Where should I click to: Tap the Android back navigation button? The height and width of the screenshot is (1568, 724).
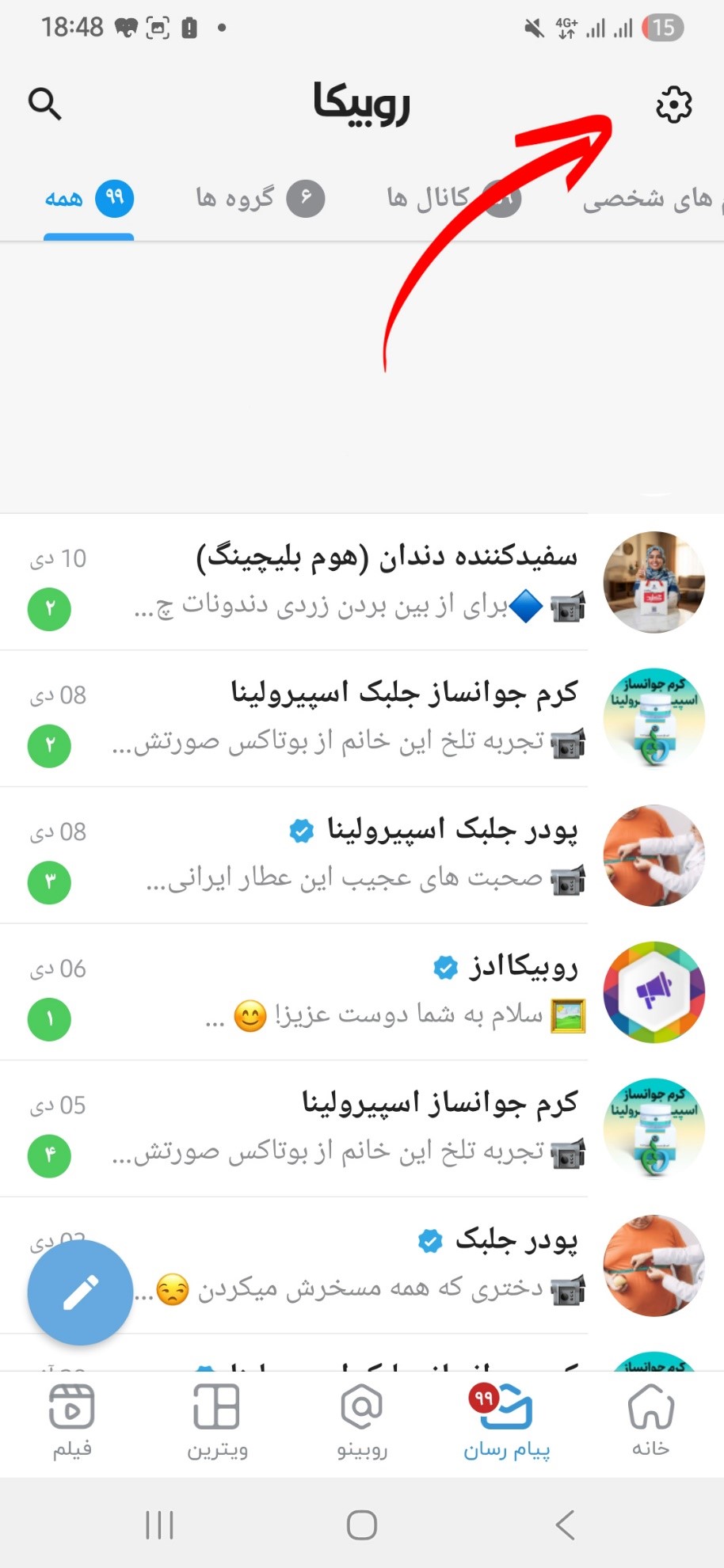[x=564, y=1522]
